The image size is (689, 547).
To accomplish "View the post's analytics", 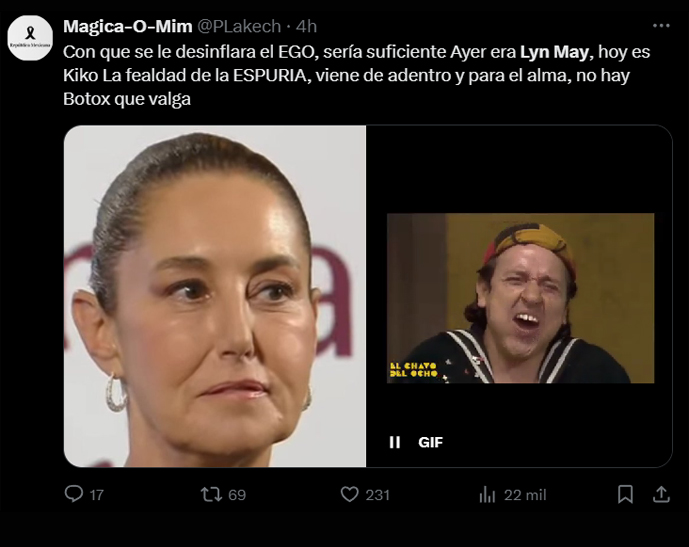I will (x=488, y=494).
